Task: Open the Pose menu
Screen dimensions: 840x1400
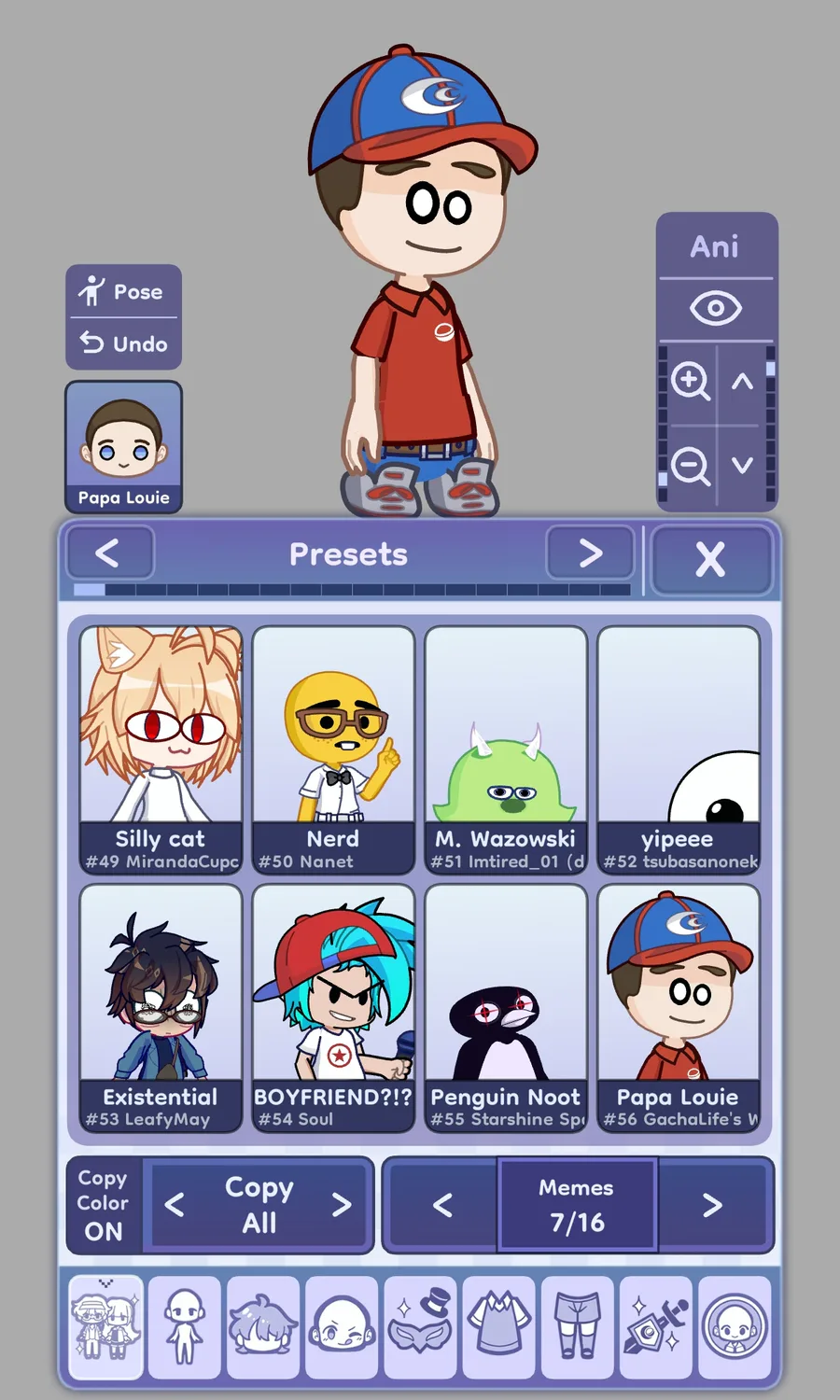Action: pos(123,291)
